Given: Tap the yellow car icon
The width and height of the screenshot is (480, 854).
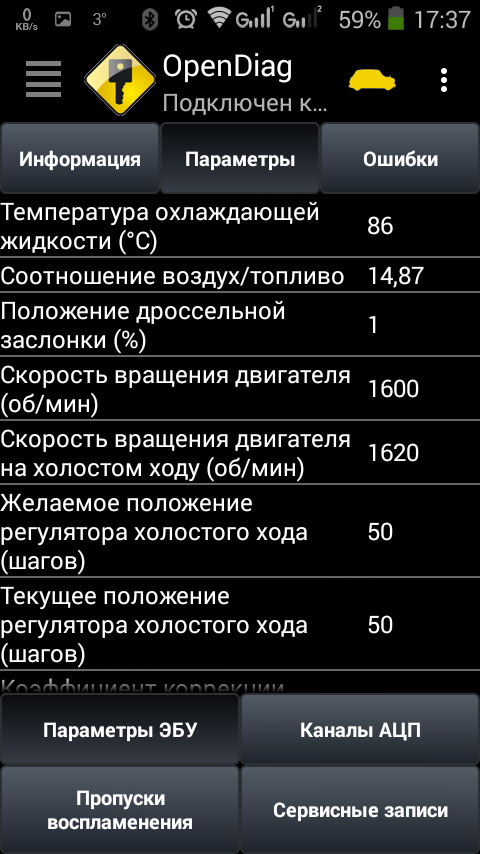Looking at the screenshot, I should (x=372, y=80).
